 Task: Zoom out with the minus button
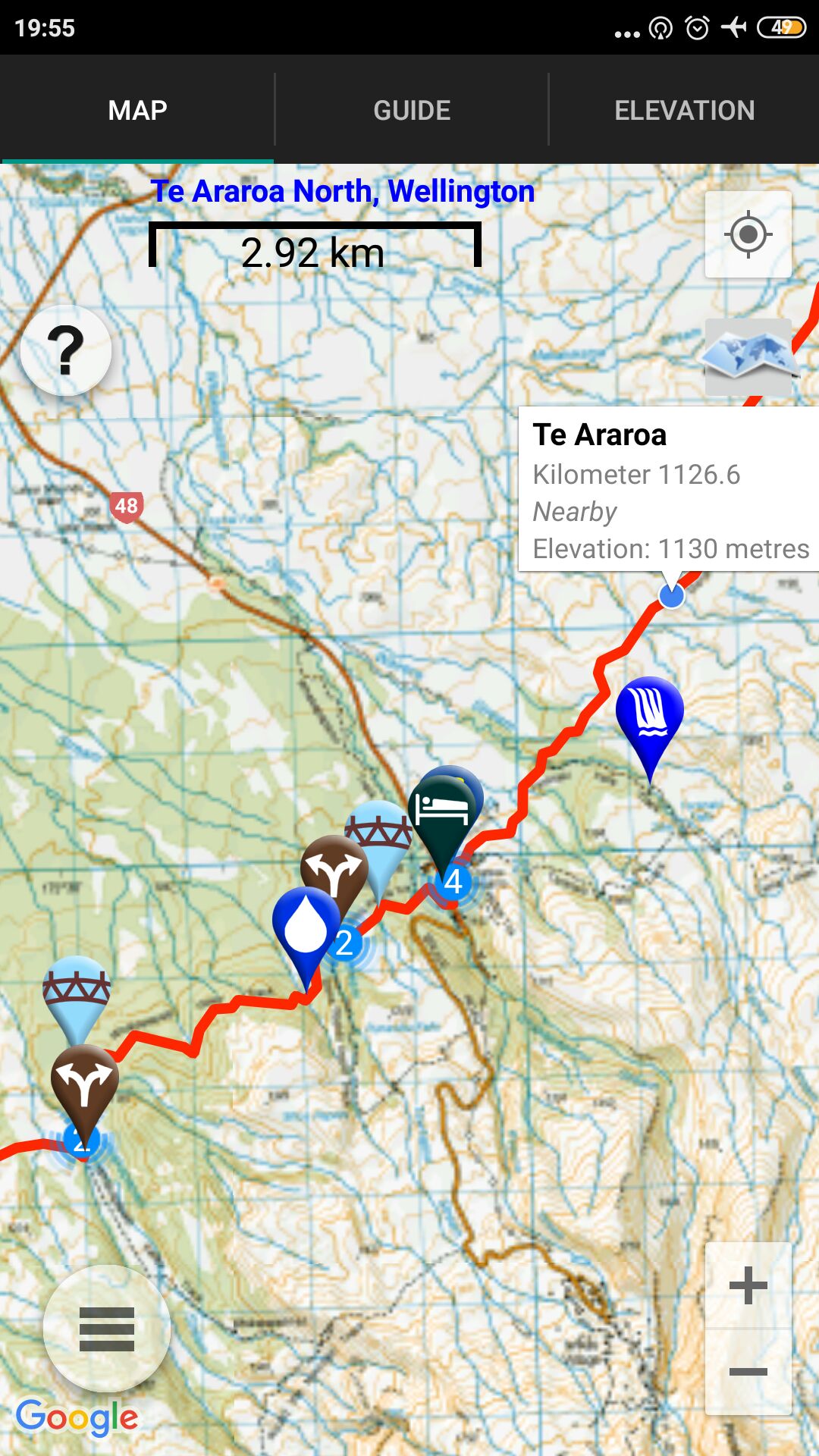[x=748, y=1371]
